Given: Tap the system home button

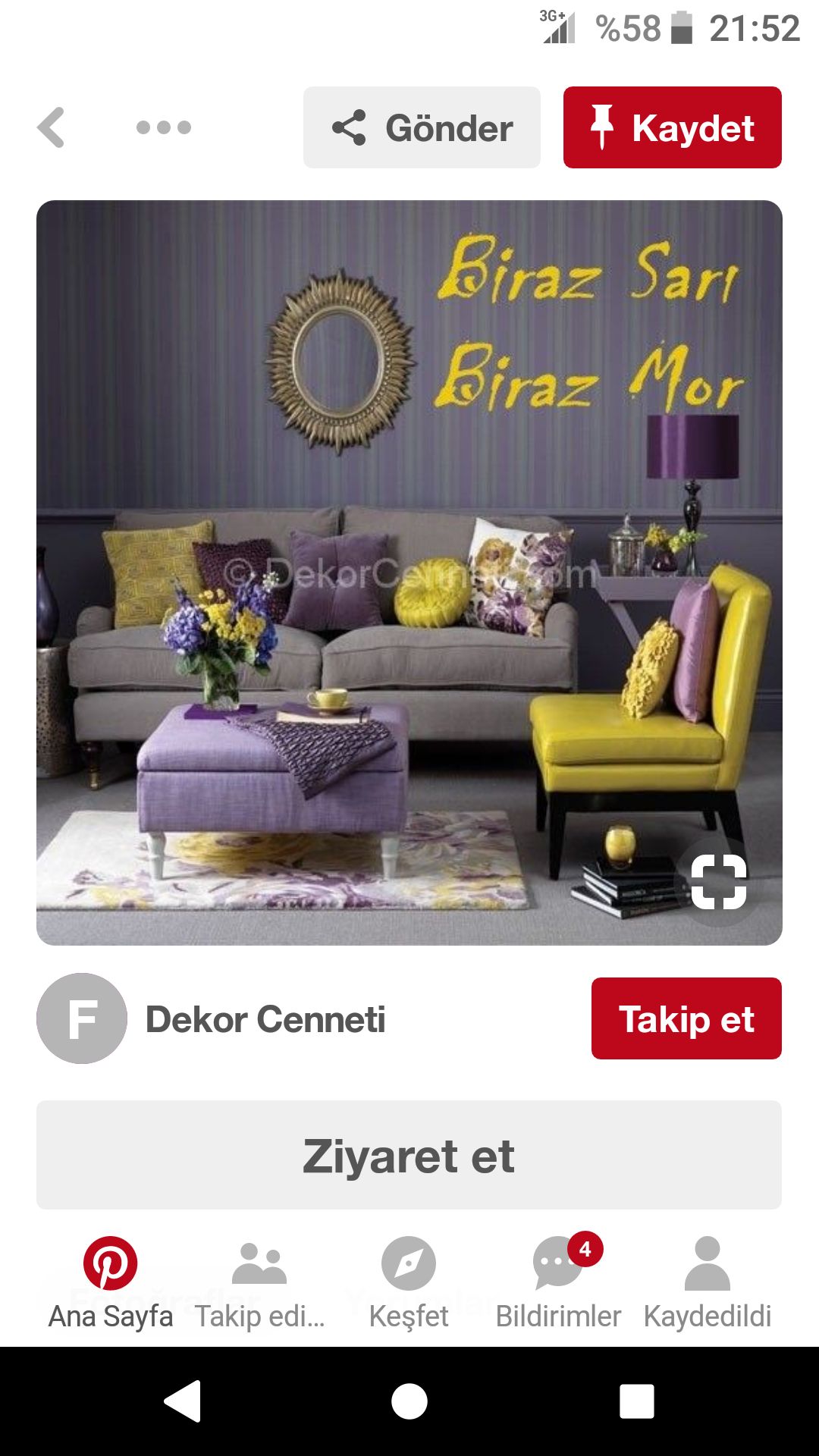Looking at the screenshot, I should pyautogui.click(x=409, y=1401).
